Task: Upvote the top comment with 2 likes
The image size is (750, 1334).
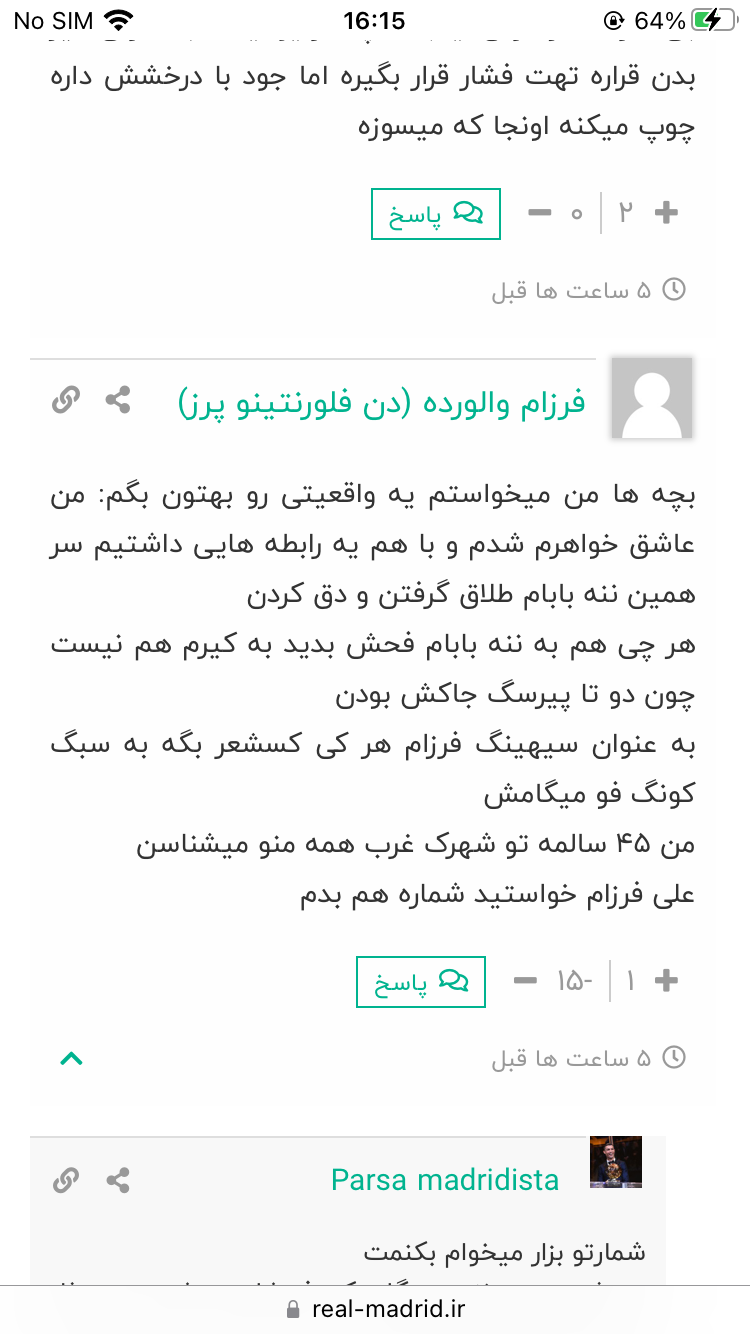Action: [665, 213]
